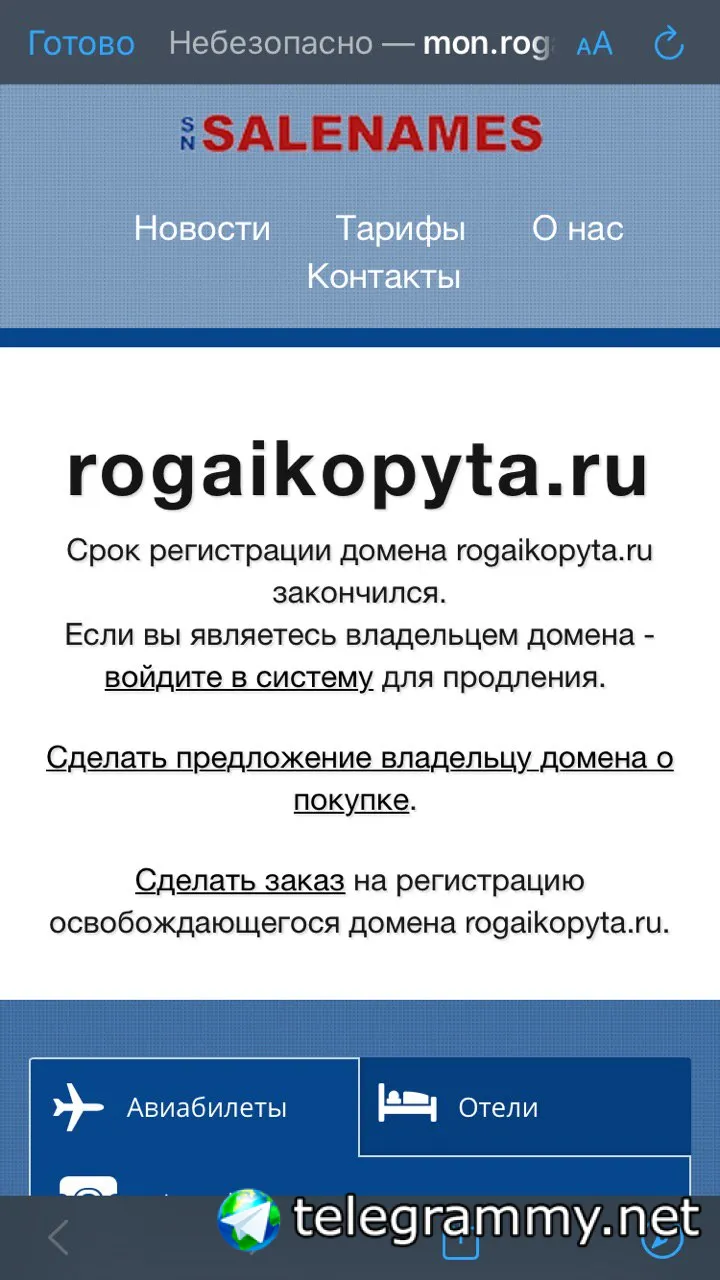
Task: Open the О нас section
Action: [578, 228]
